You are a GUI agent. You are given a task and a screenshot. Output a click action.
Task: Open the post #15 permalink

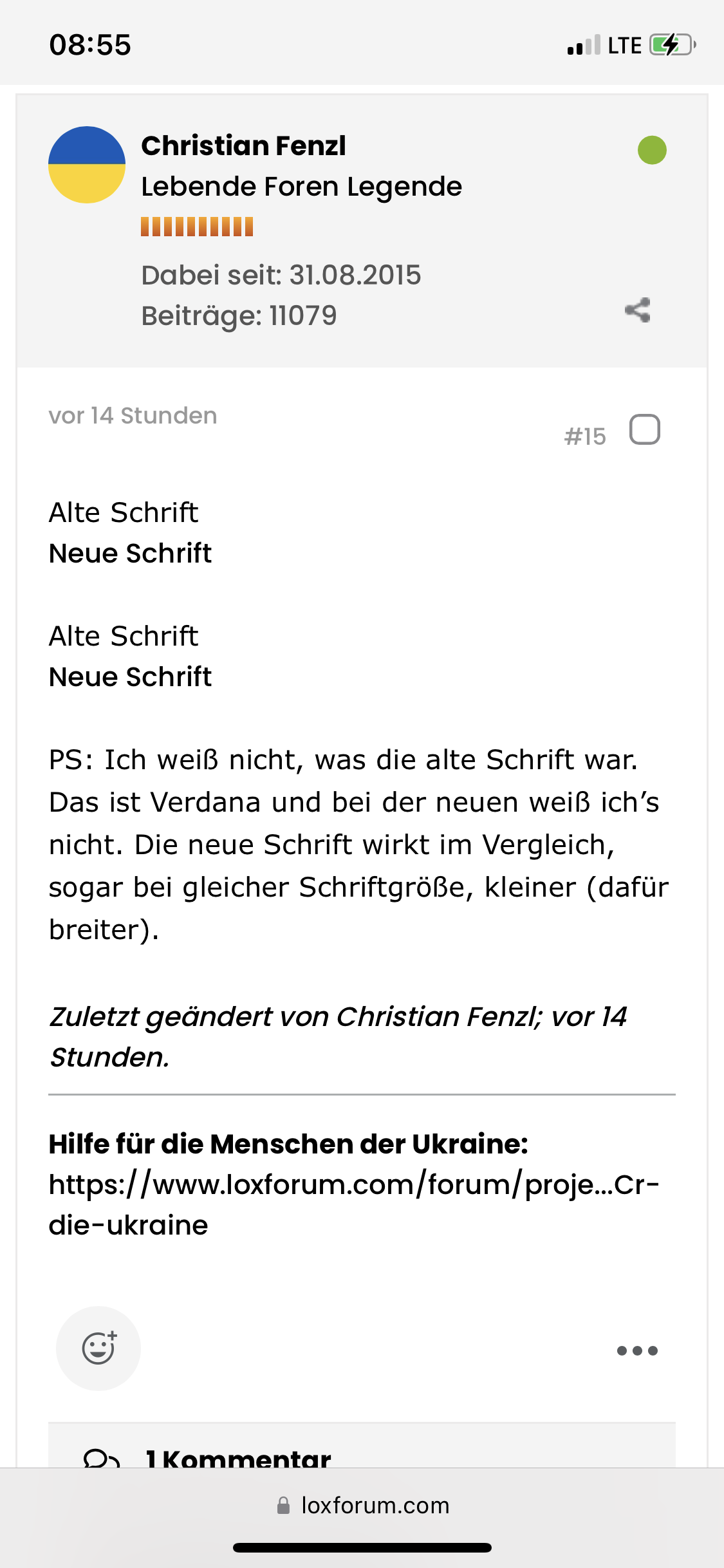tap(584, 436)
